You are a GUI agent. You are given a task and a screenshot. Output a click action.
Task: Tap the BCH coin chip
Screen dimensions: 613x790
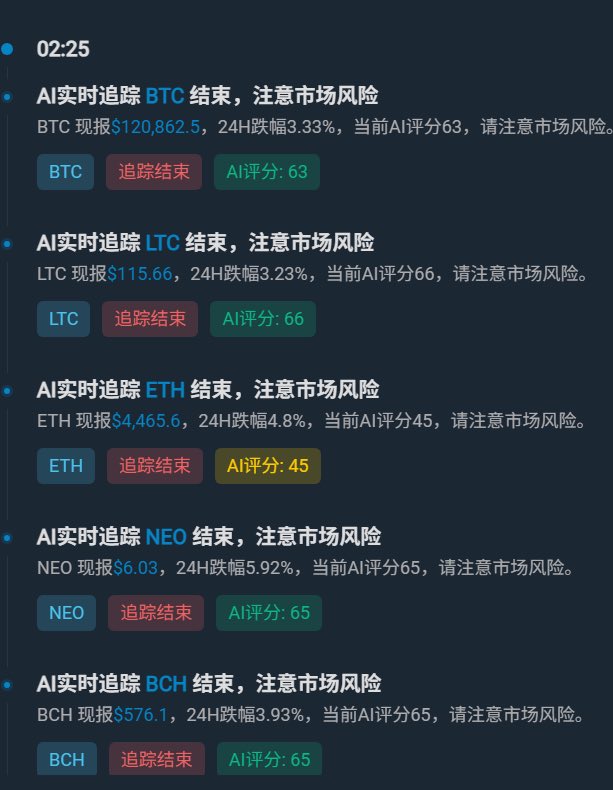(66, 759)
